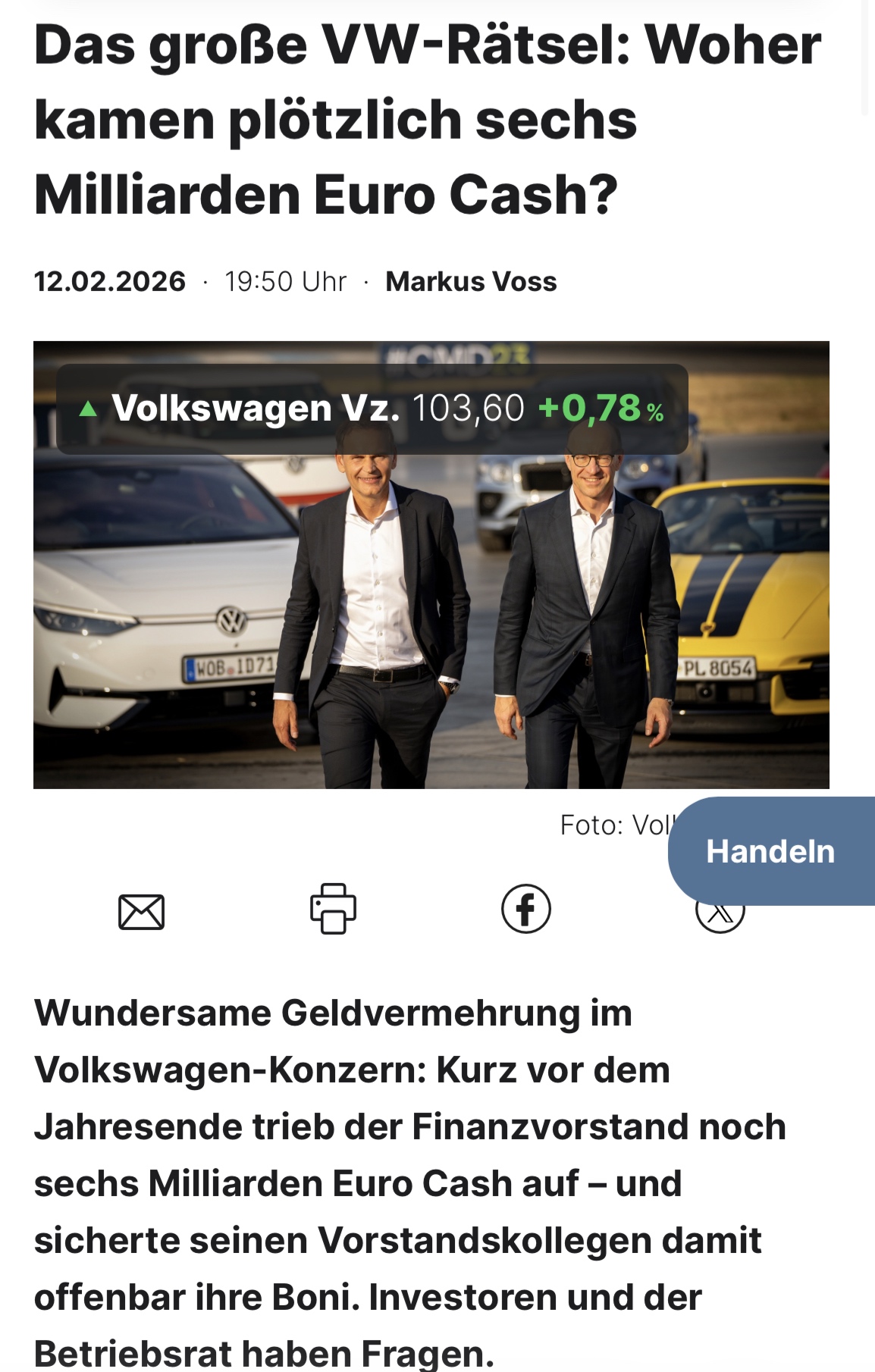This screenshot has width=875, height=1372.
Task: View author Markus Voss's profile
Action: pos(471,282)
